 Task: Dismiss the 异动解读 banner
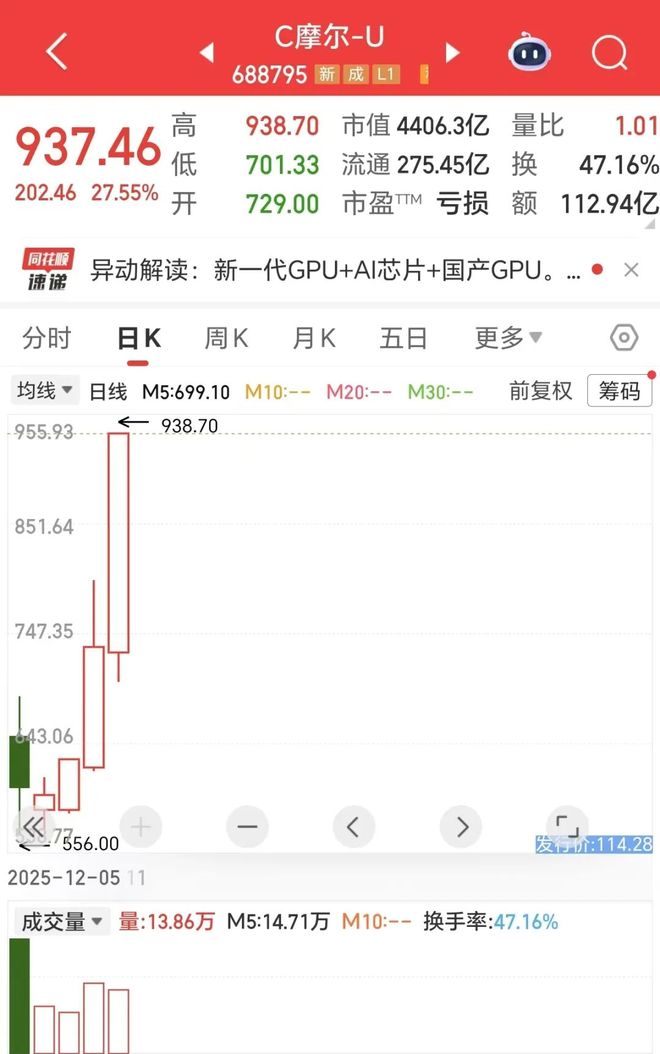631,270
